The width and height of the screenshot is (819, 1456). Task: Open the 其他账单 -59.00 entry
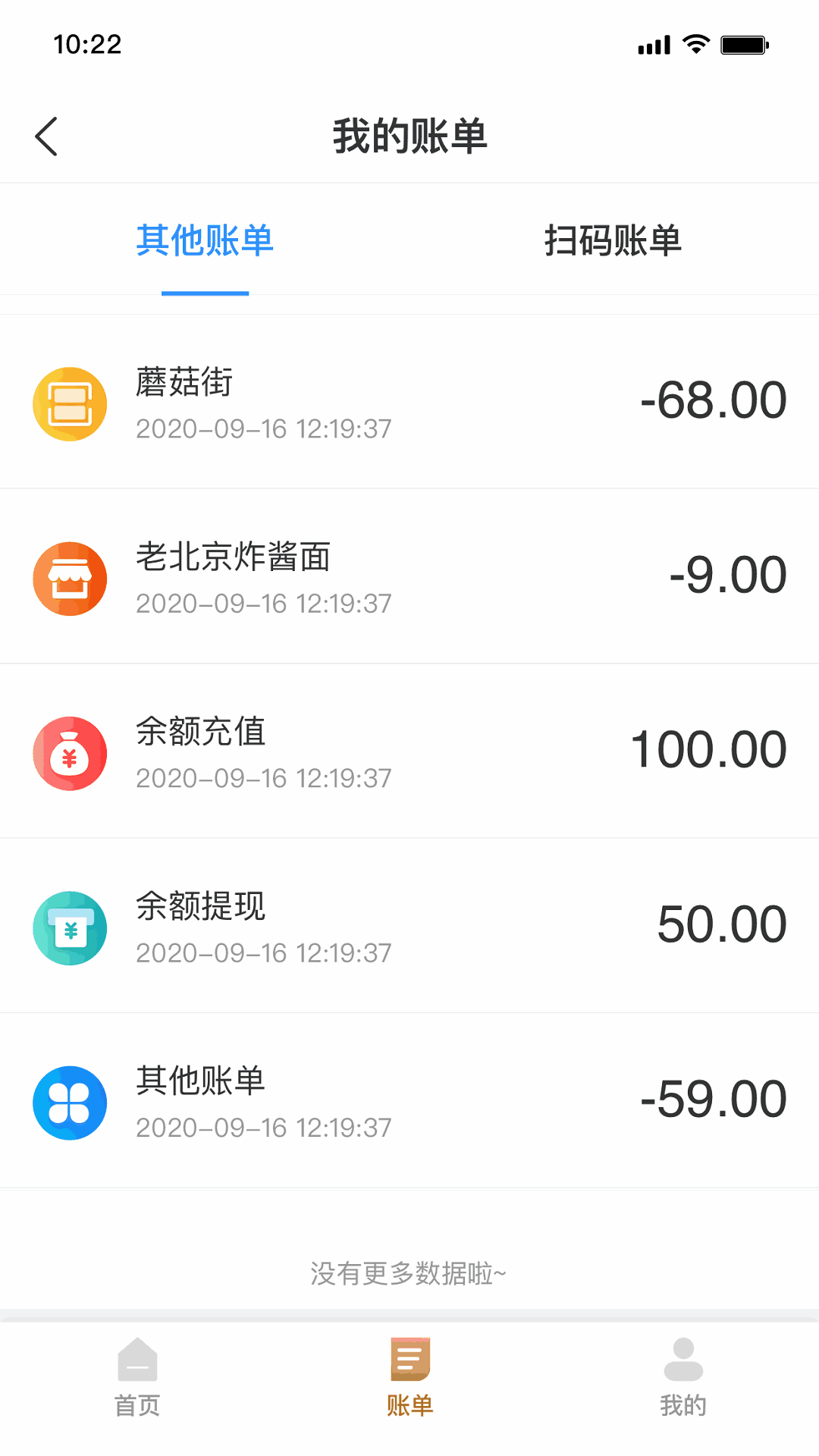pos(409,1100)
